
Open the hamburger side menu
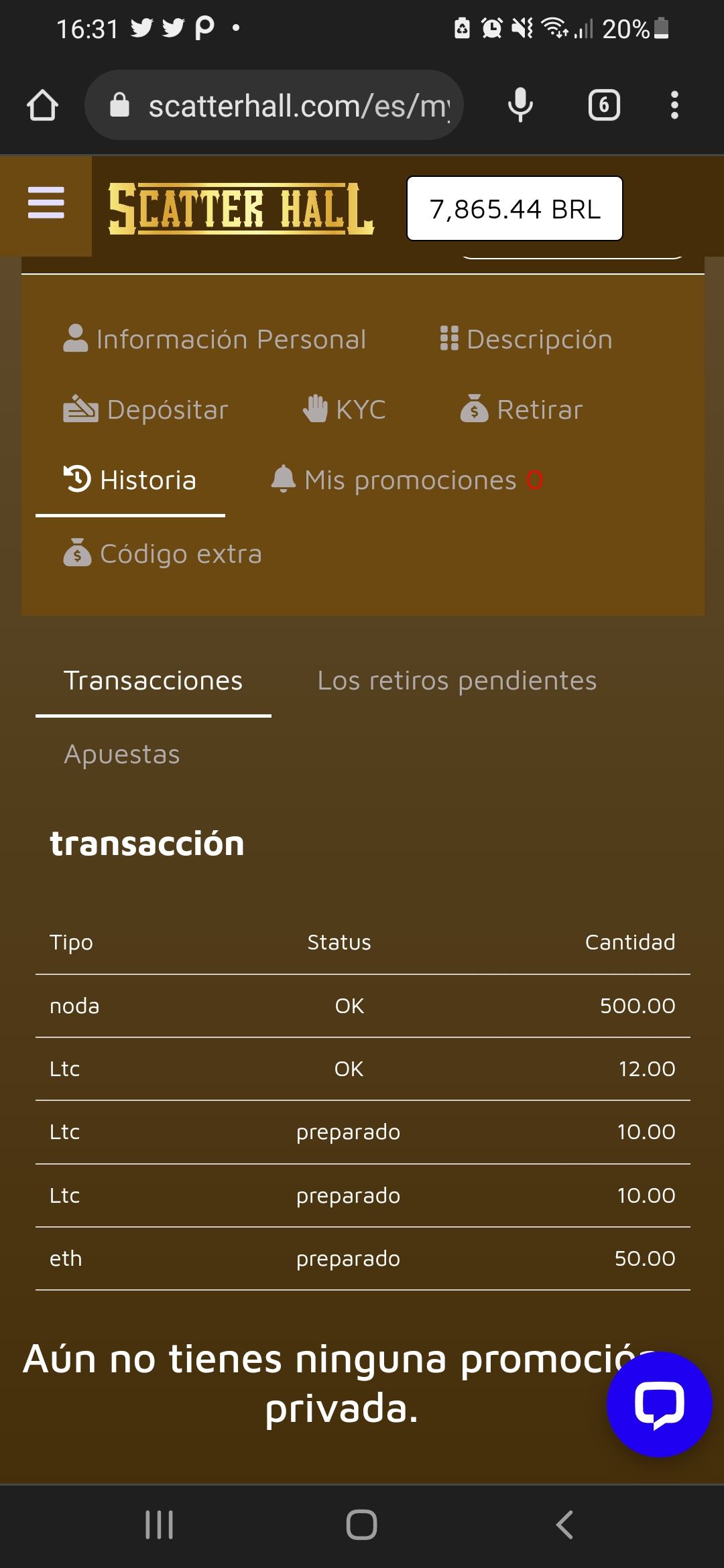pyautogui.click(x=46, y=203)
